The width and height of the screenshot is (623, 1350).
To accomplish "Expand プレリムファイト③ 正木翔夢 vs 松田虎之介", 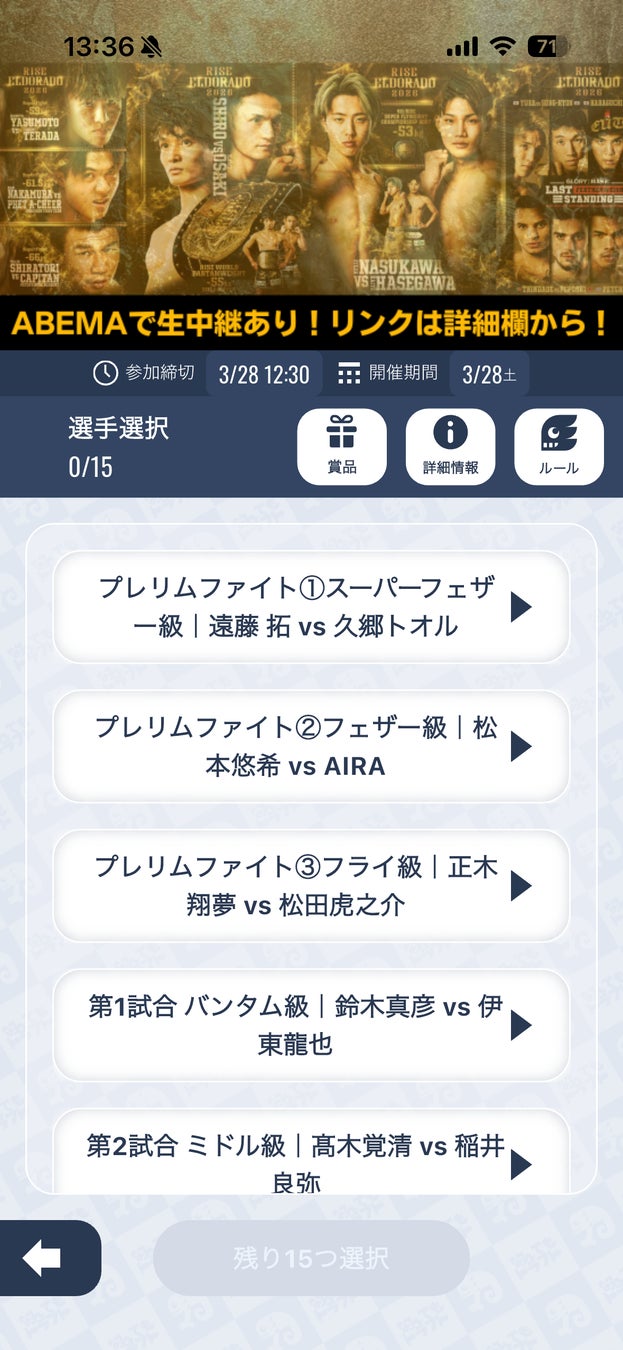I will 311,886.
